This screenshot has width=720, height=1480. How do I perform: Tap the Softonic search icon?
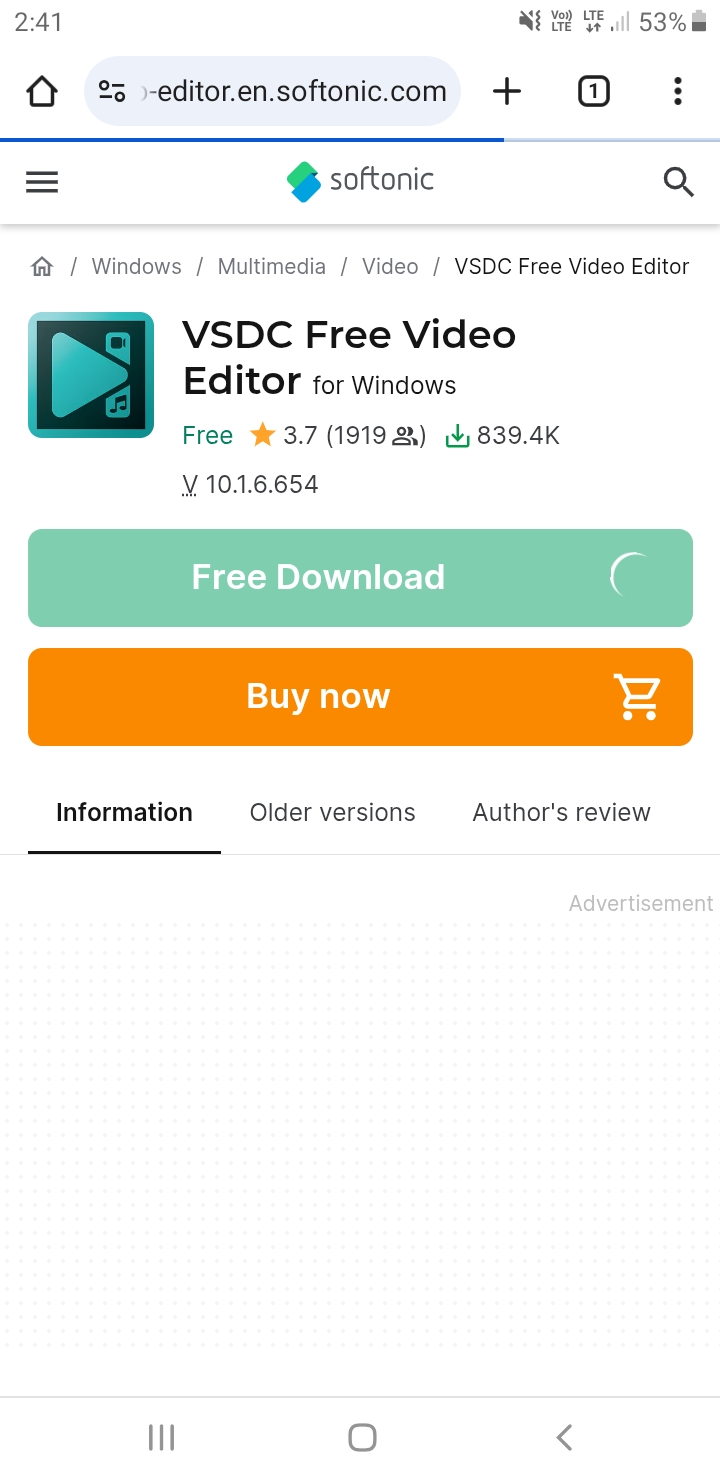point(679,182)
